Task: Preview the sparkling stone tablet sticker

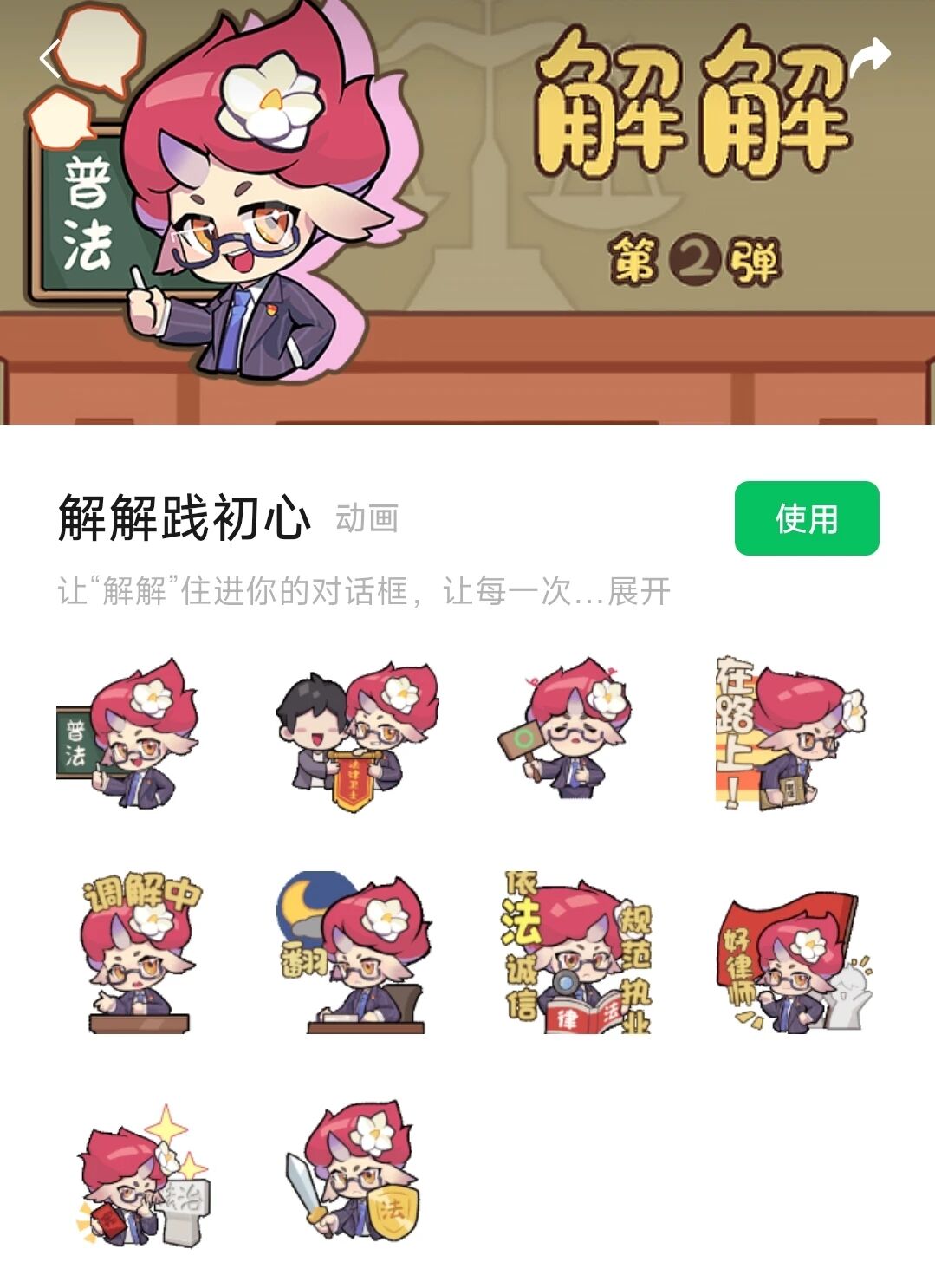Action: coord(141,1176)
